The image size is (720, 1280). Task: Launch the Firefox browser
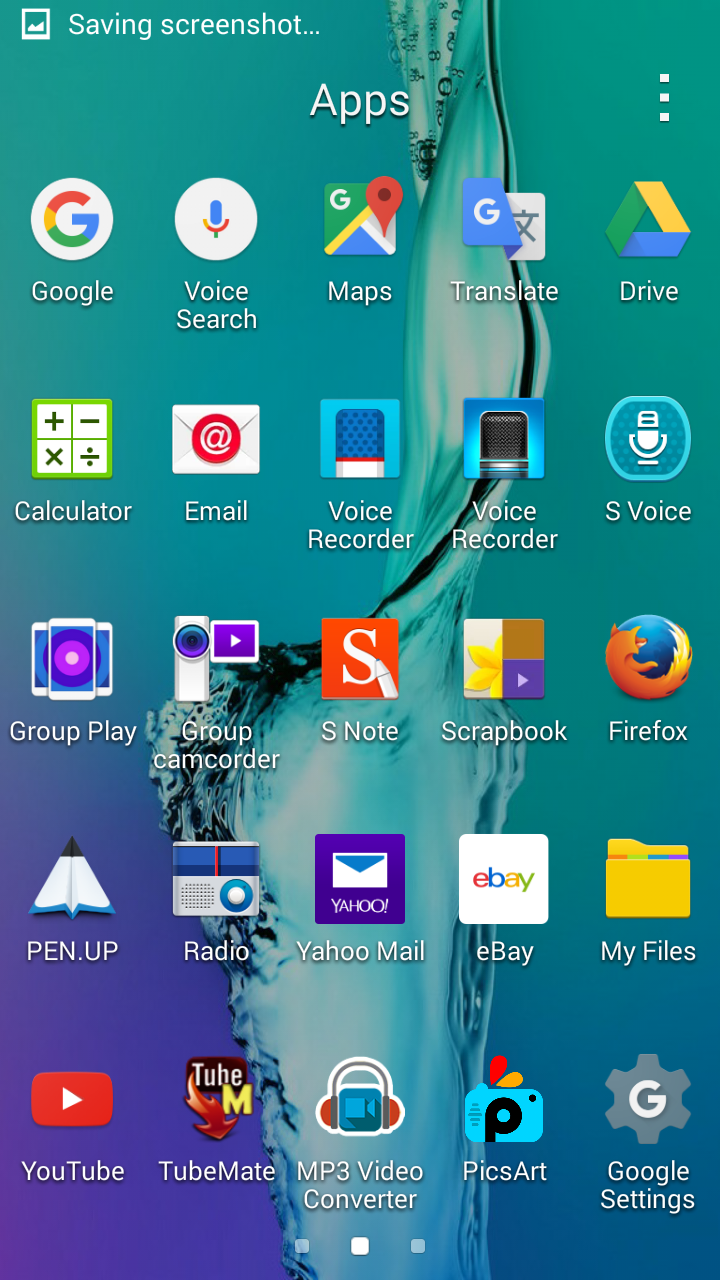[x=648, y=659]
